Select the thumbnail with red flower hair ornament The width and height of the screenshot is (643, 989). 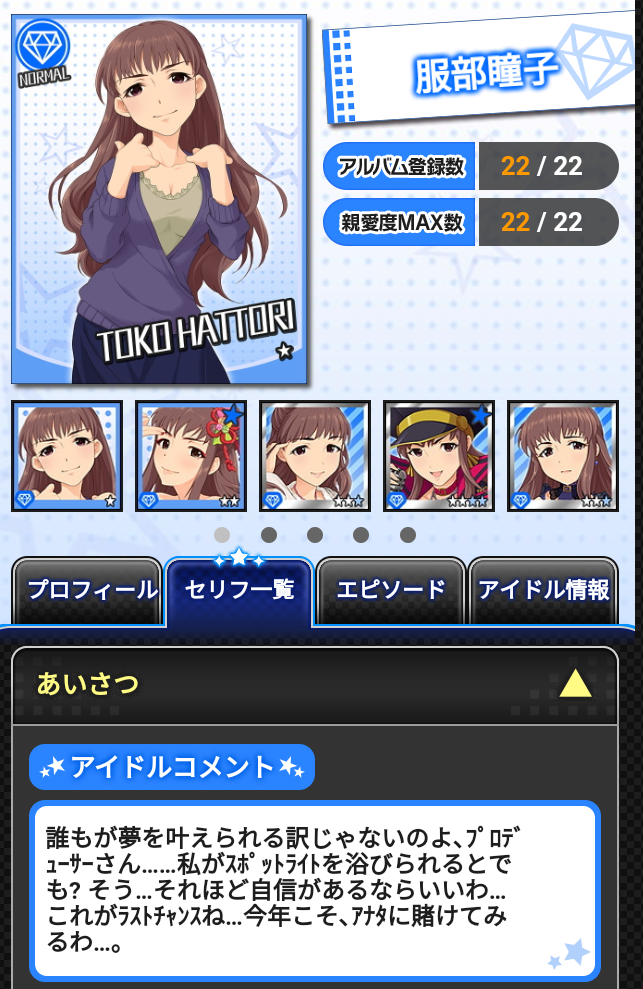[x=191, y=456]
